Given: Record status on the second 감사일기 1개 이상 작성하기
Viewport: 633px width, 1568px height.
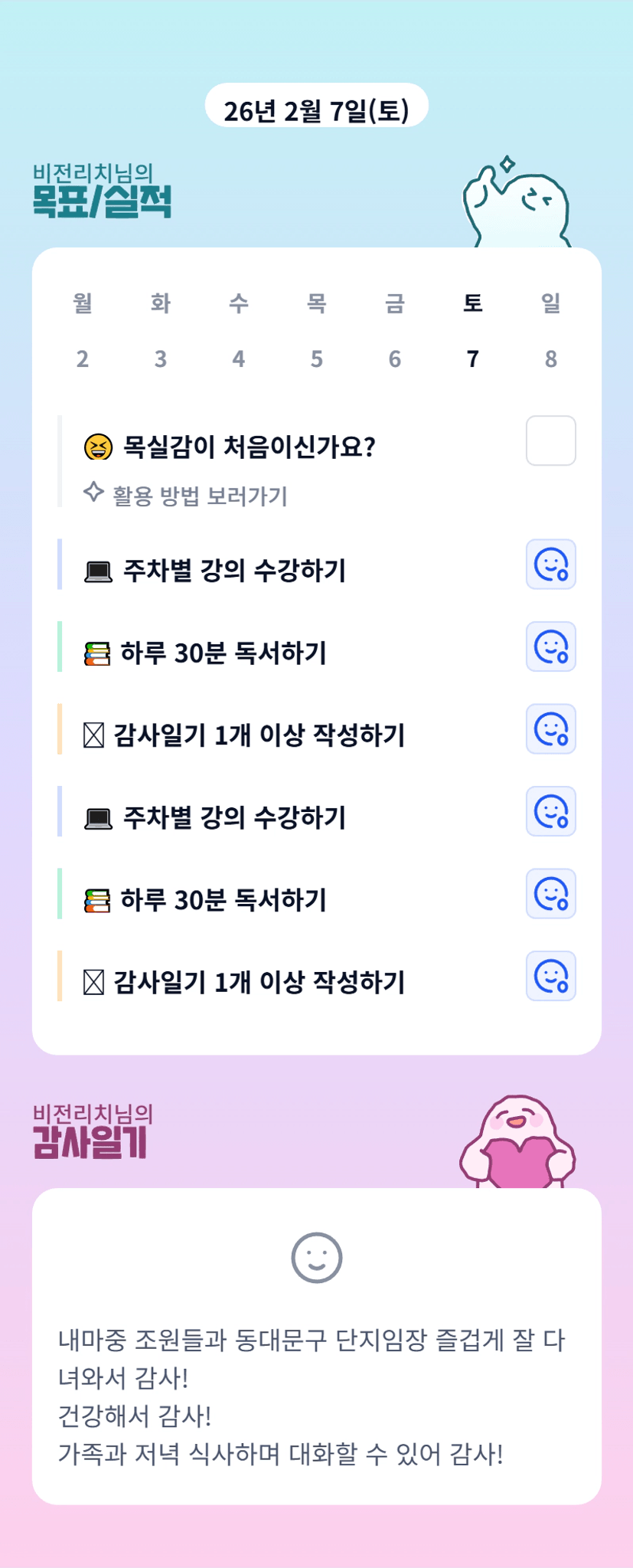Looking at the screenshot, I should (x=551, y=976).
